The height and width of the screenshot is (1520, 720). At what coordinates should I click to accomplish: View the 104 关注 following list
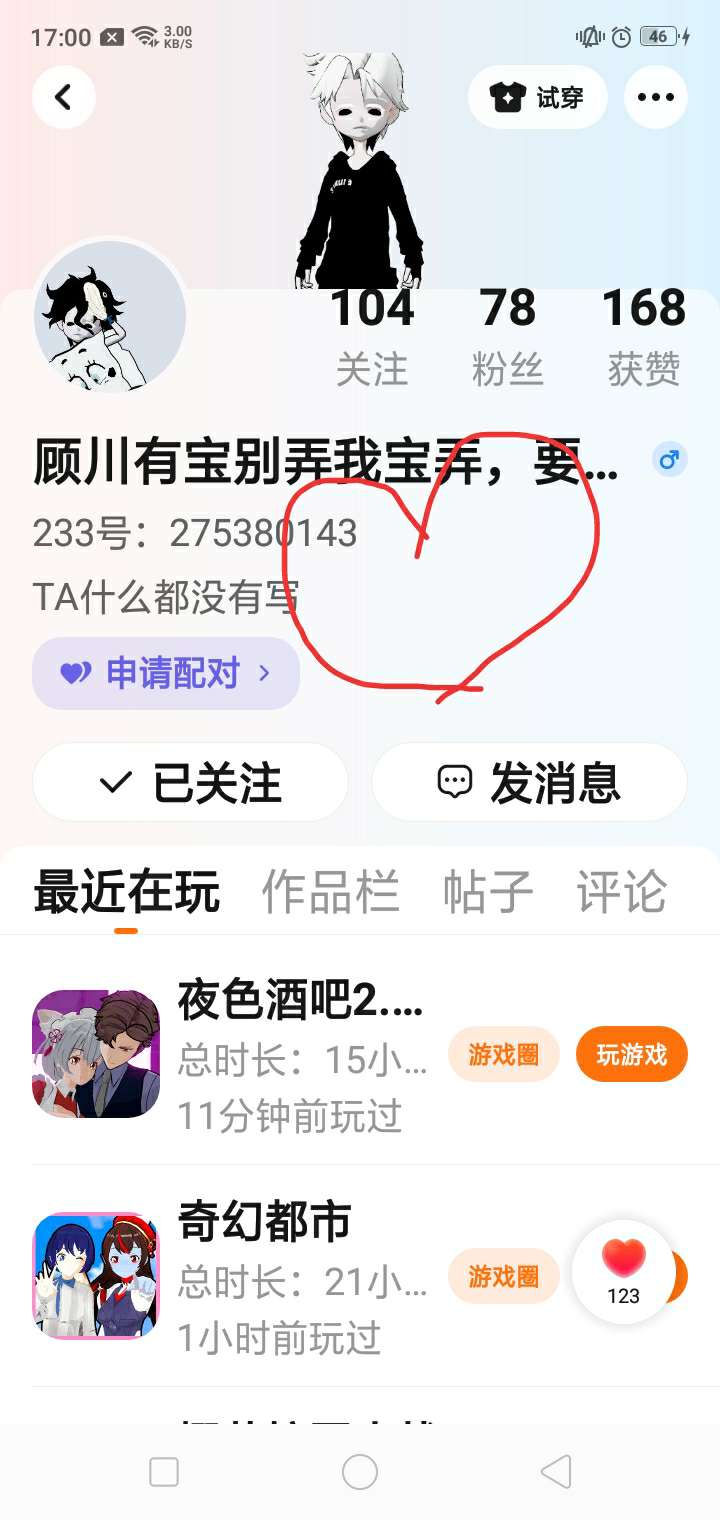(x=372, y=338)
